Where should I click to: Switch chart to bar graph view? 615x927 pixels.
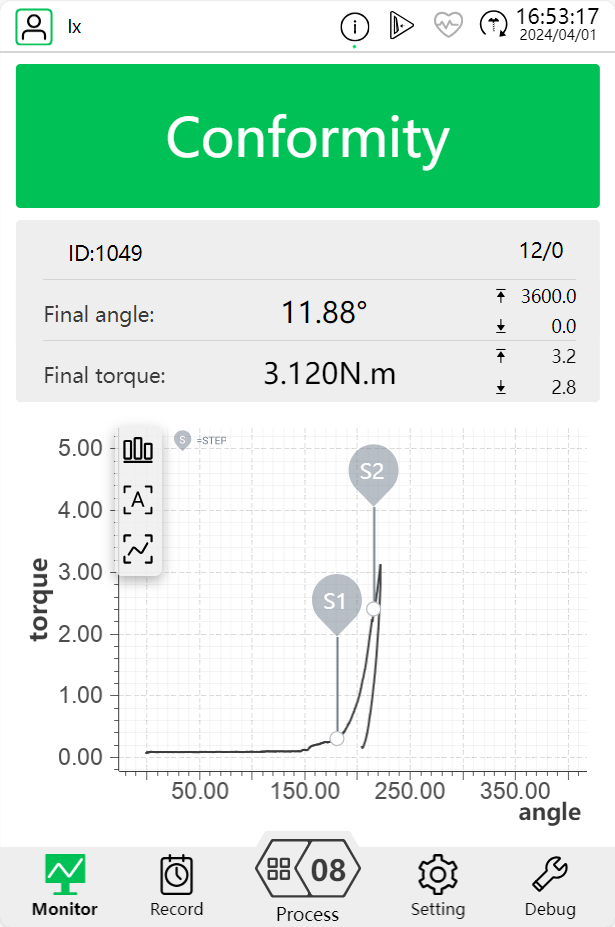pos(138,450)
